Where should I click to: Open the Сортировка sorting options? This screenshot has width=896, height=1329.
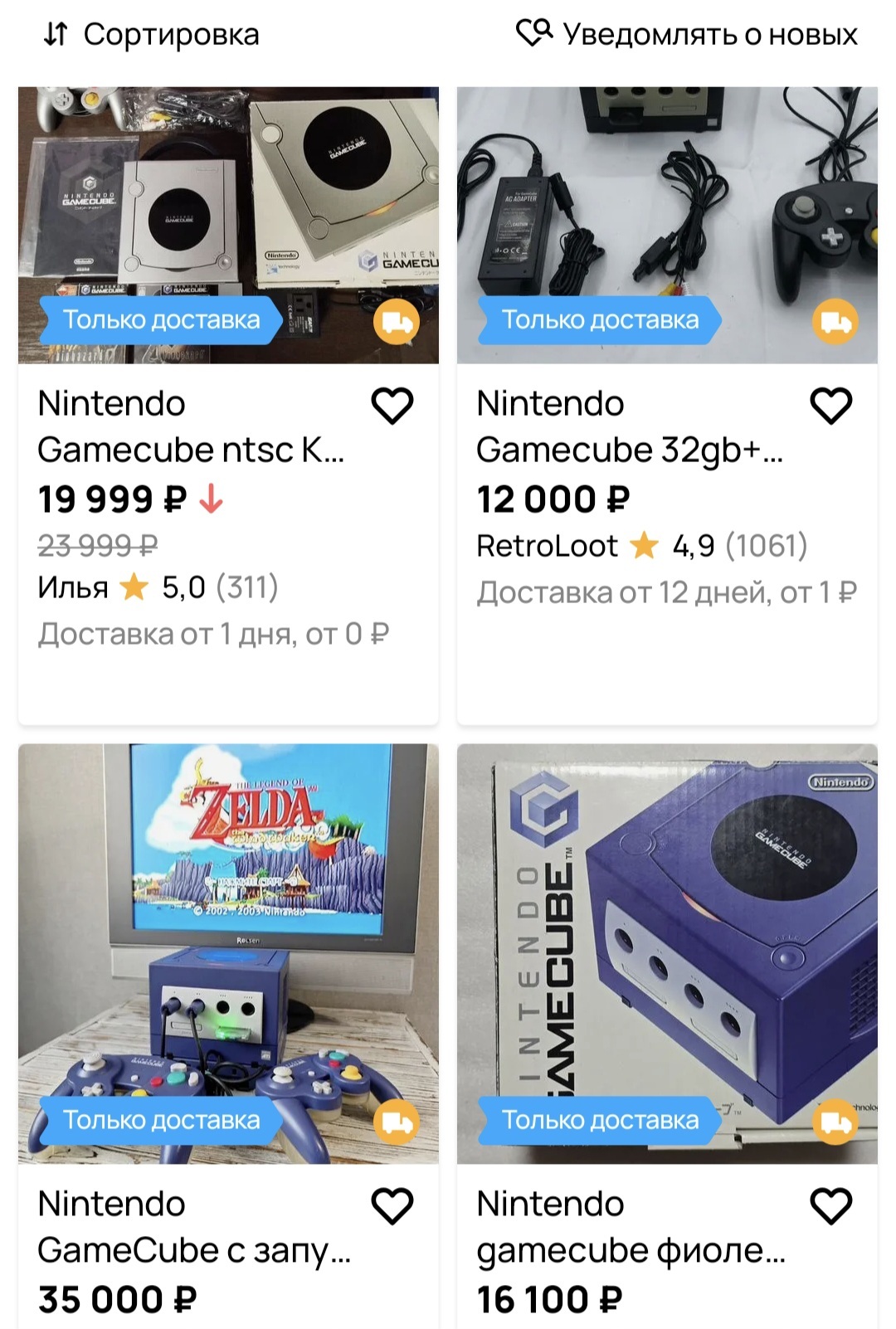click(x=151, y=35)
